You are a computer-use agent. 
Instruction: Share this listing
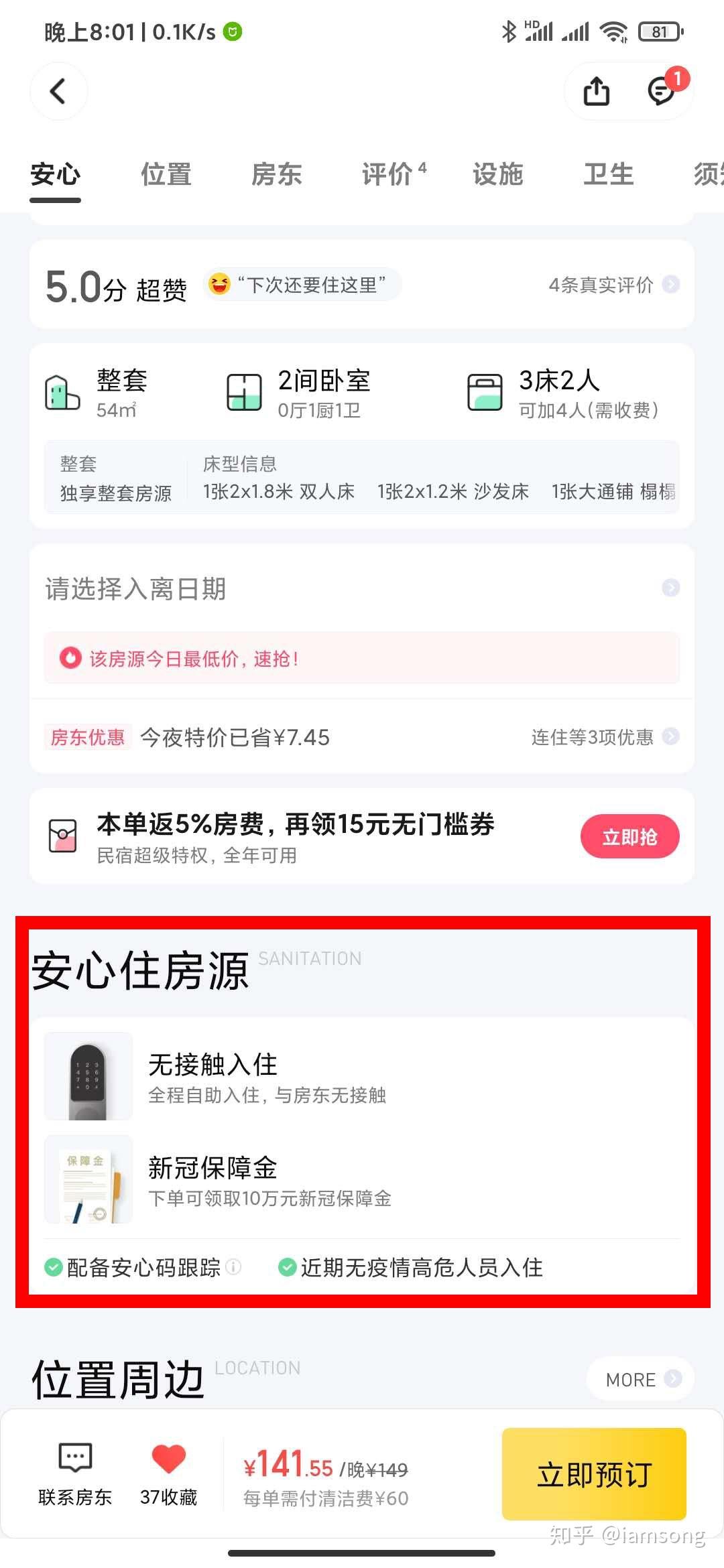point(596,91)
